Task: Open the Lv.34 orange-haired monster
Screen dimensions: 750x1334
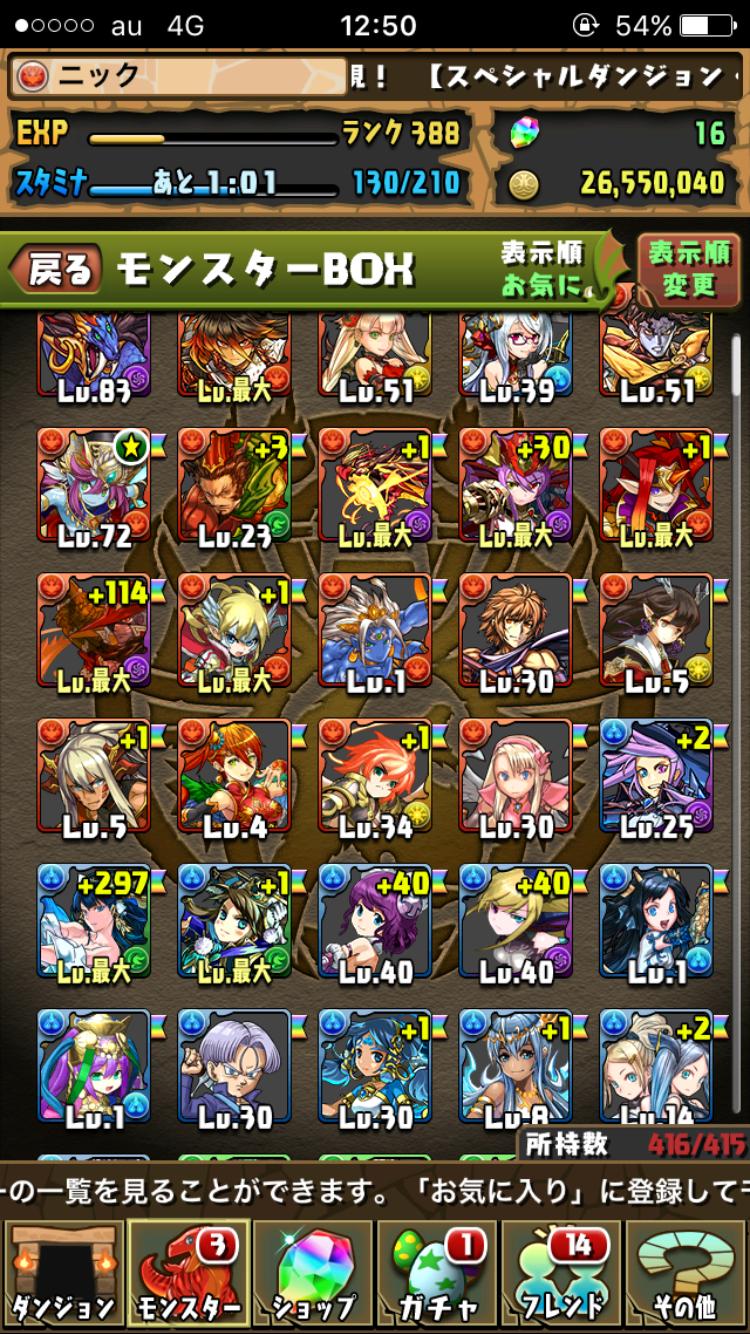Action: (375, 777)
